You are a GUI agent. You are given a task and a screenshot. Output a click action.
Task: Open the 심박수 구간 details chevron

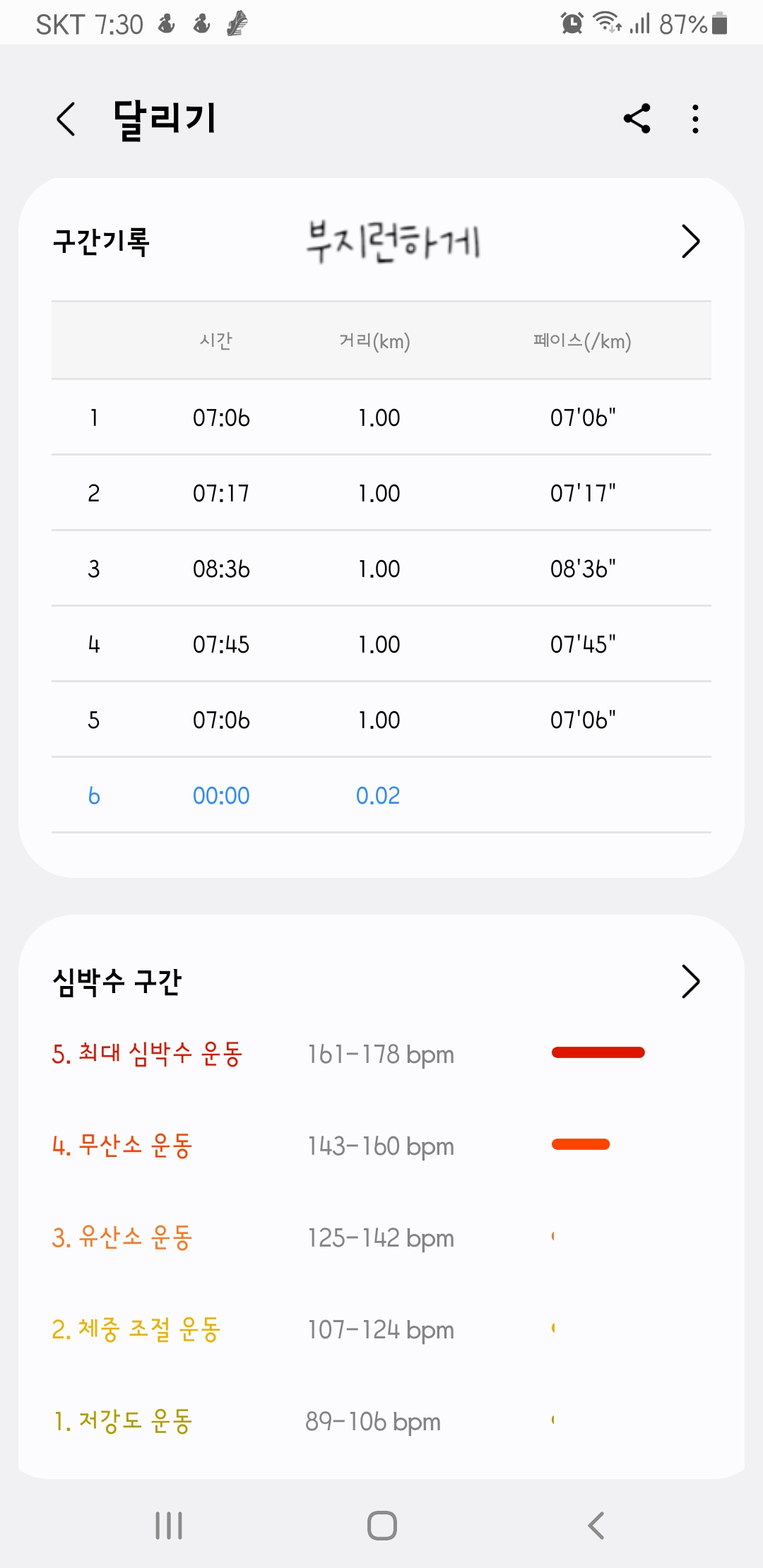690,981
